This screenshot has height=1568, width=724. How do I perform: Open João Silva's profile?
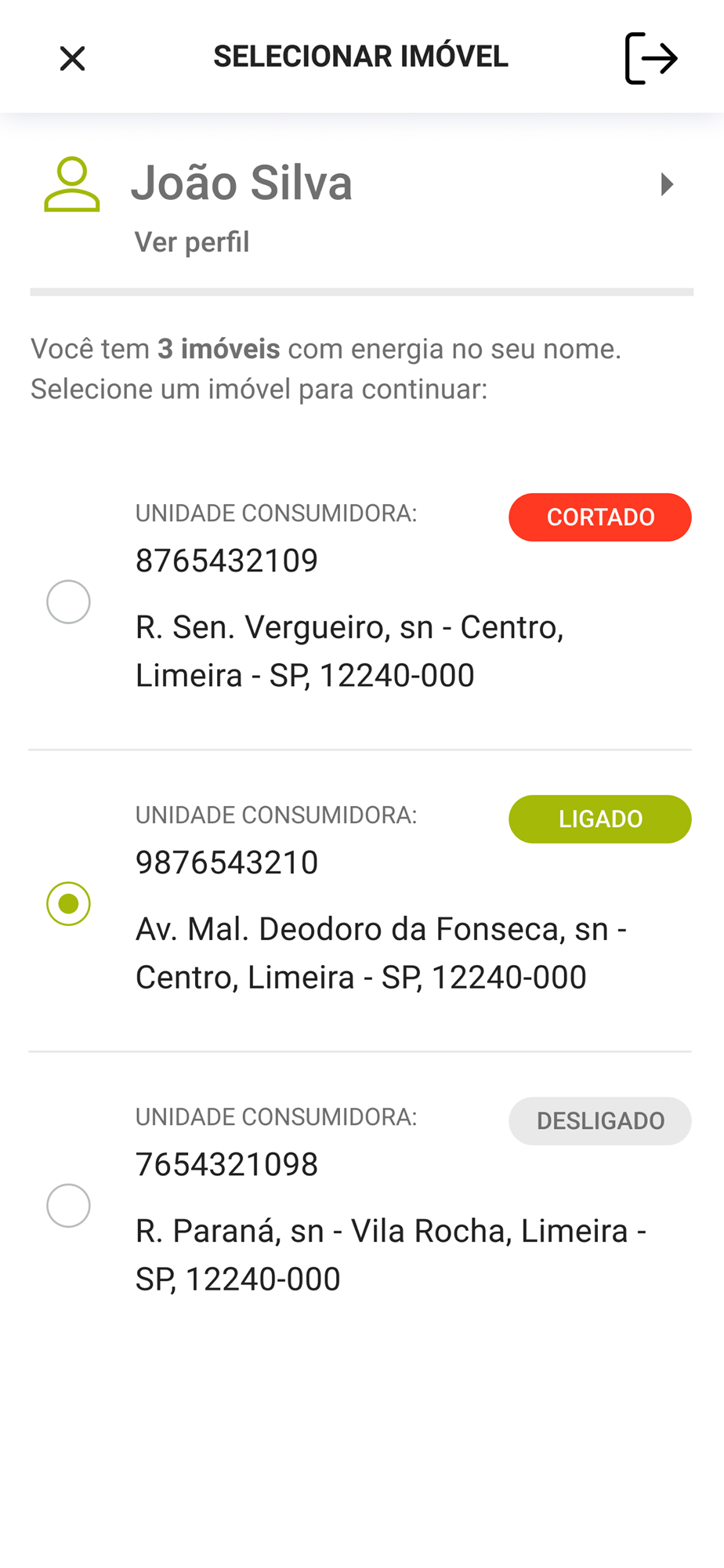pos(361,205)
